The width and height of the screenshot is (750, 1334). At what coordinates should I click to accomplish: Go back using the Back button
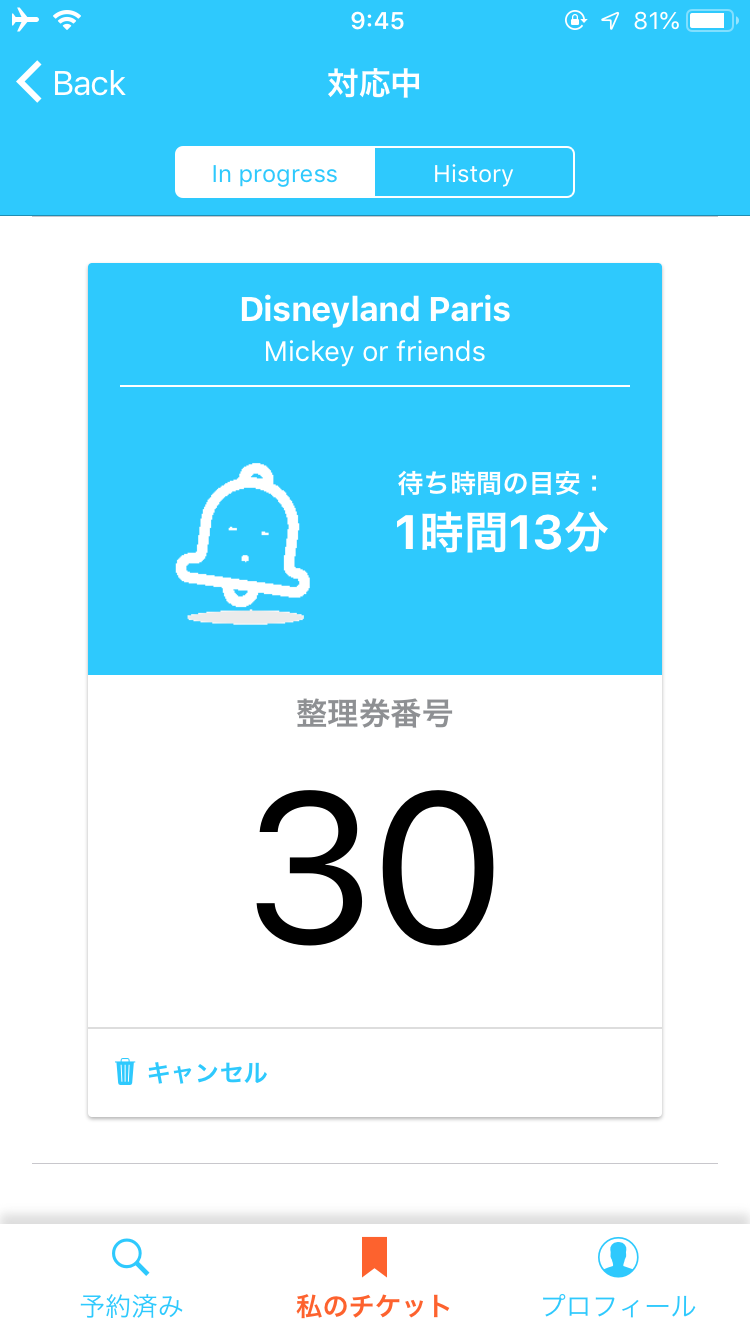(71, 83)
